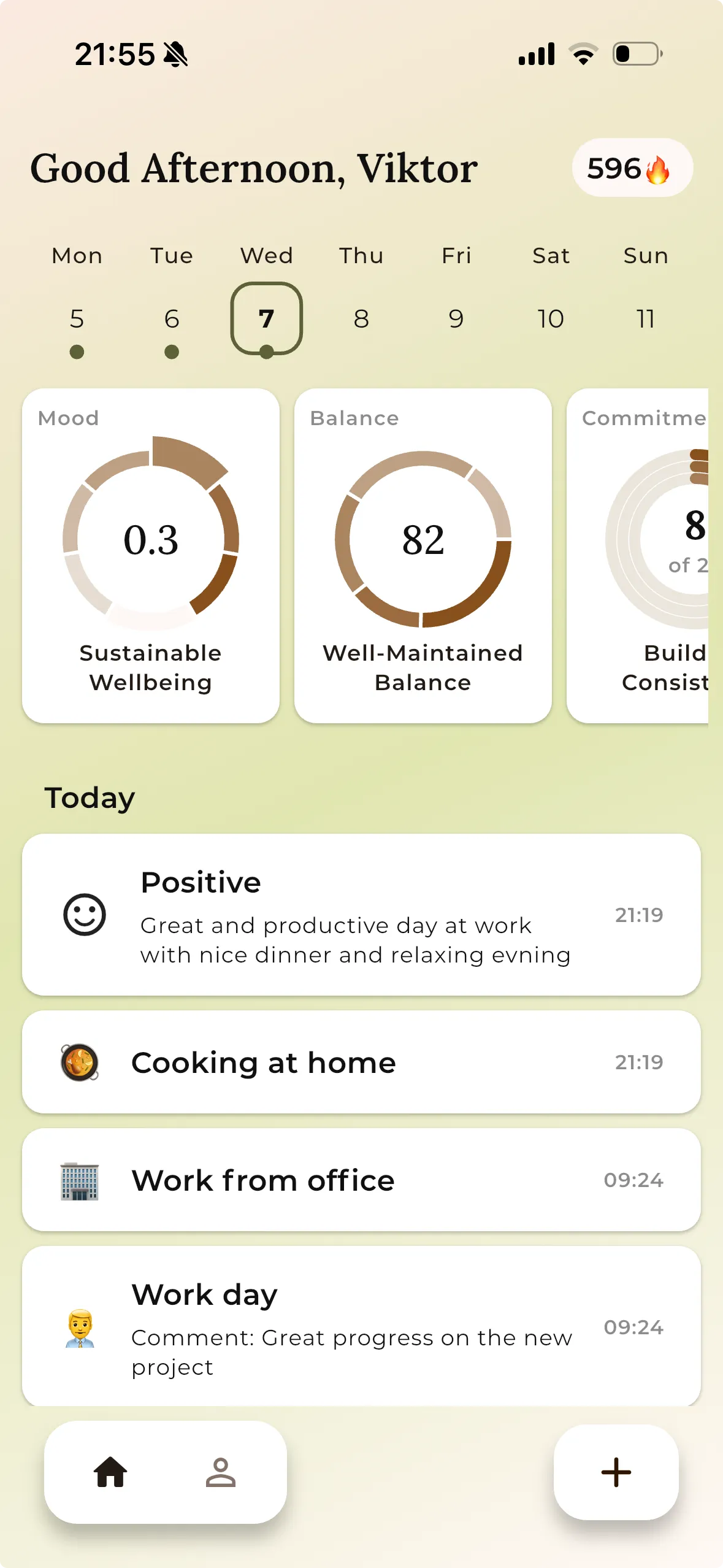Tap the plus button to add new entry
The height and width of the screenshot is (1568, 723).
(x=616, y=1472)
